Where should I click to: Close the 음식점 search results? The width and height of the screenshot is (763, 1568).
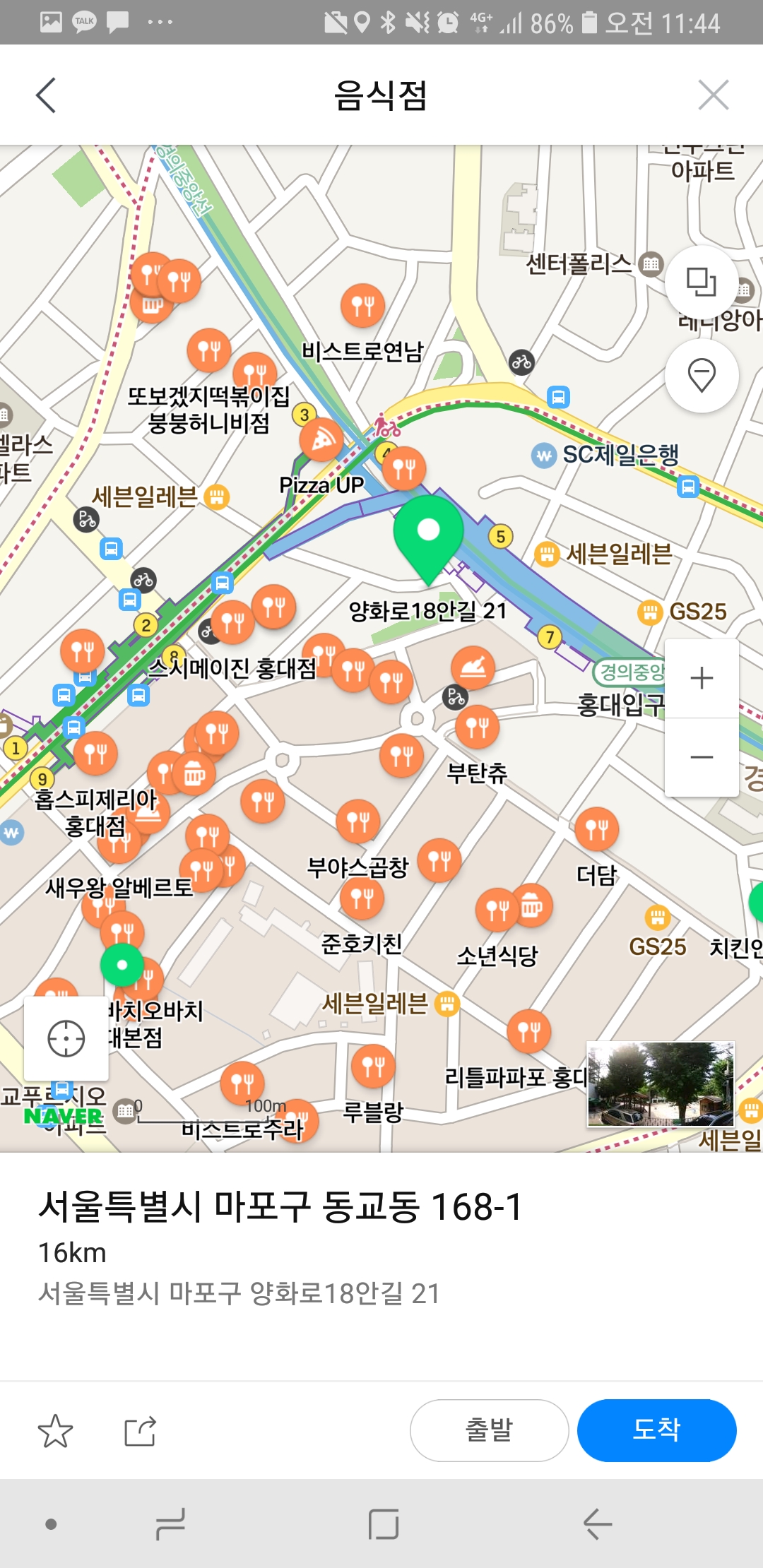(713, 95)
